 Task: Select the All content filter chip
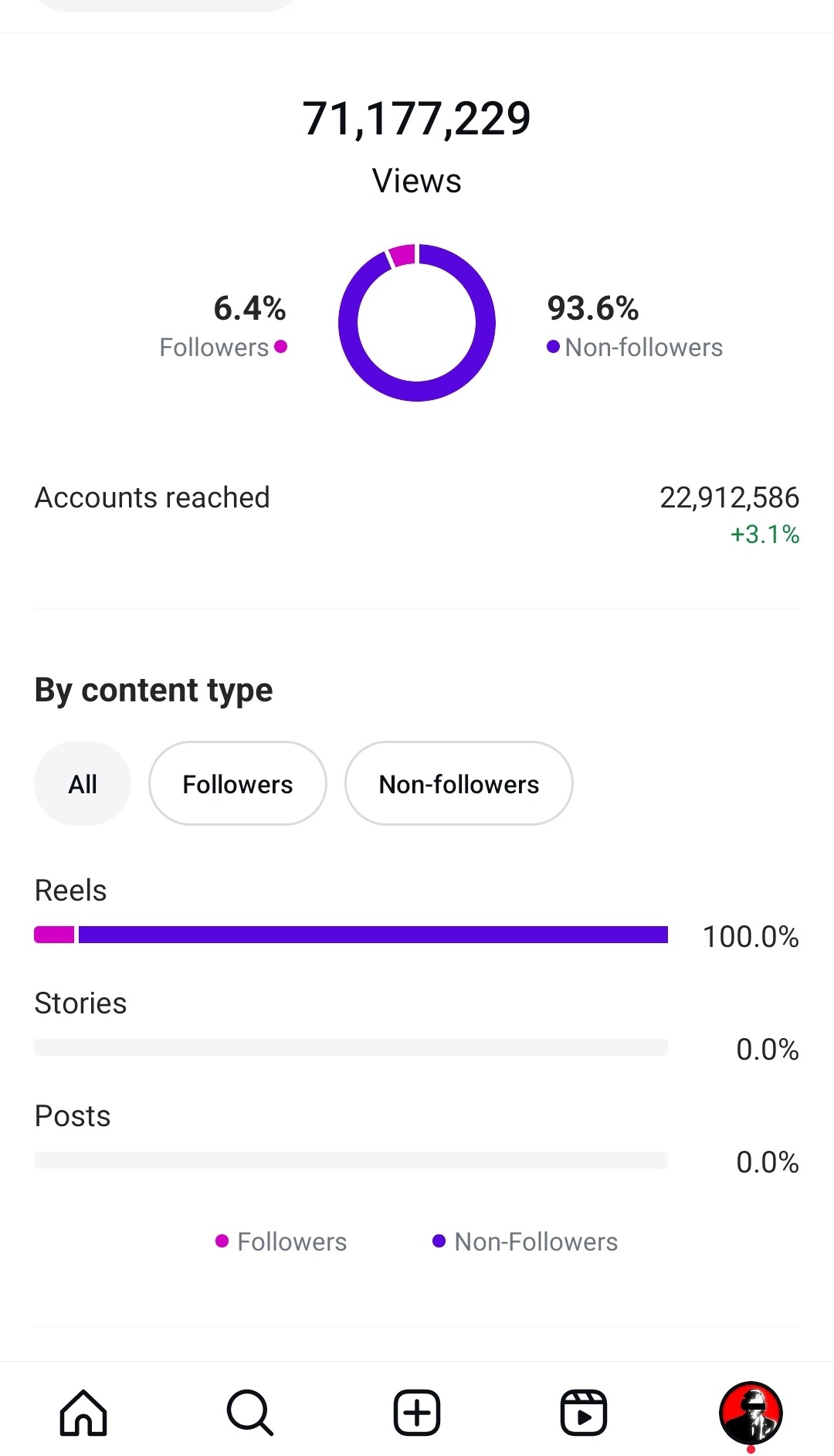click(x=83, y=783)
